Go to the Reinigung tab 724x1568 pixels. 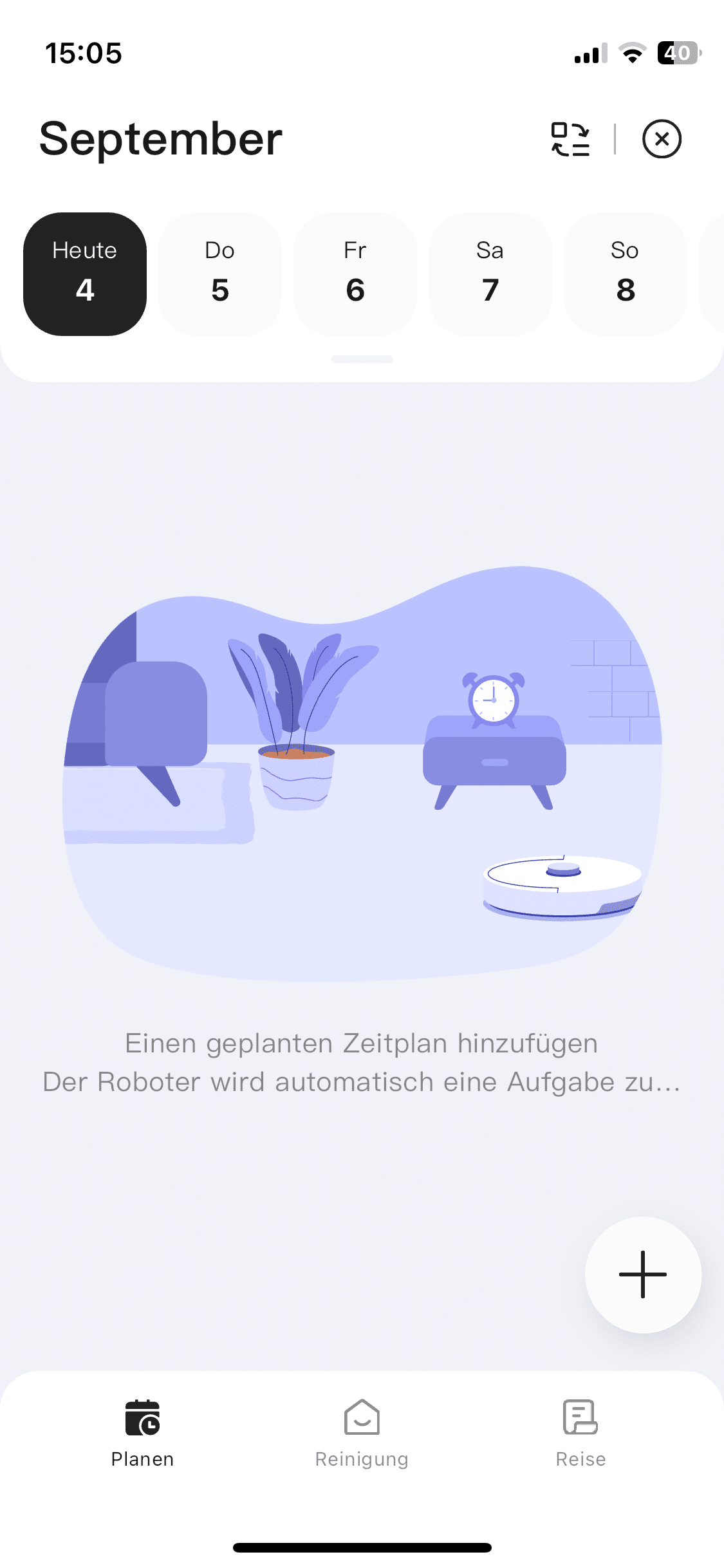(362, 1433)
